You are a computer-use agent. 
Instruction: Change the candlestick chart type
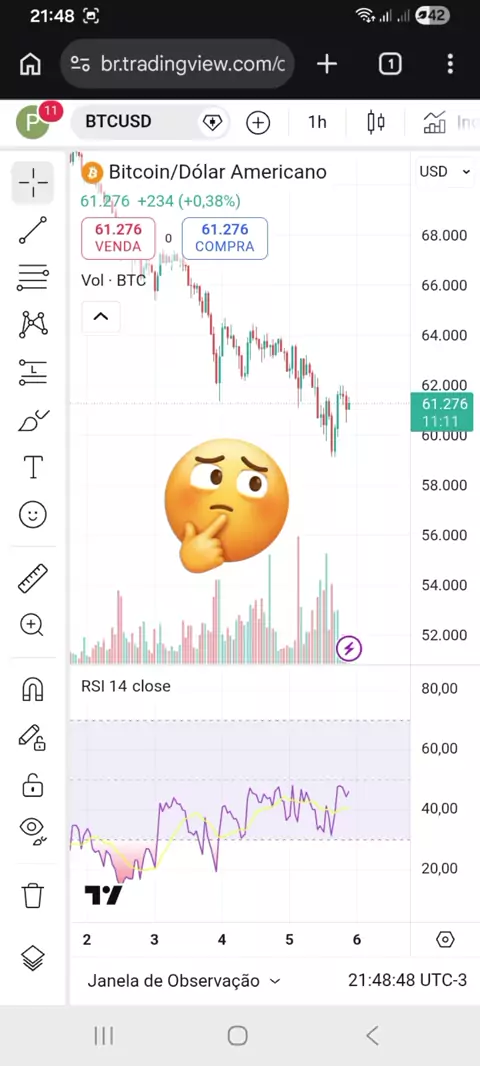(x=375, y=122)
